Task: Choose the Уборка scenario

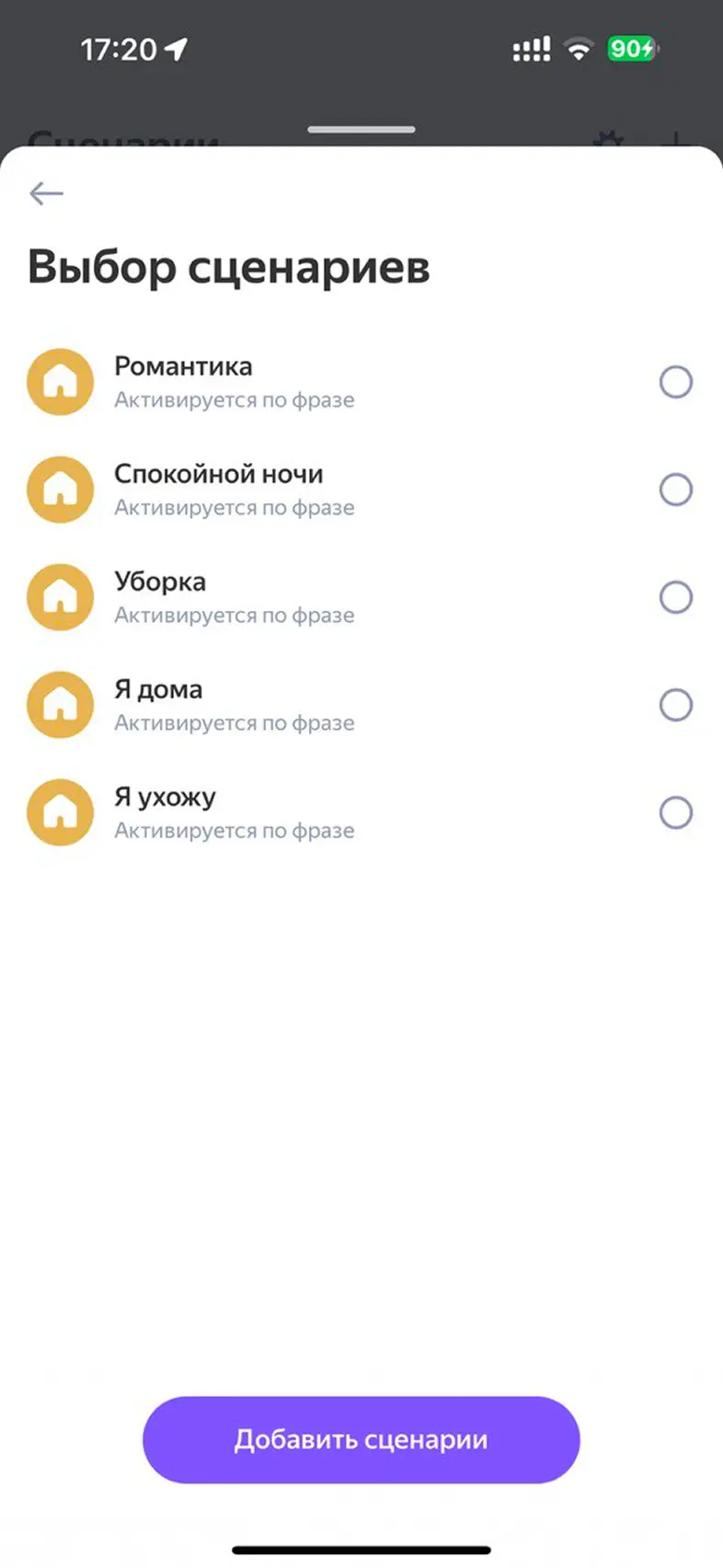Action: point(675,597)
